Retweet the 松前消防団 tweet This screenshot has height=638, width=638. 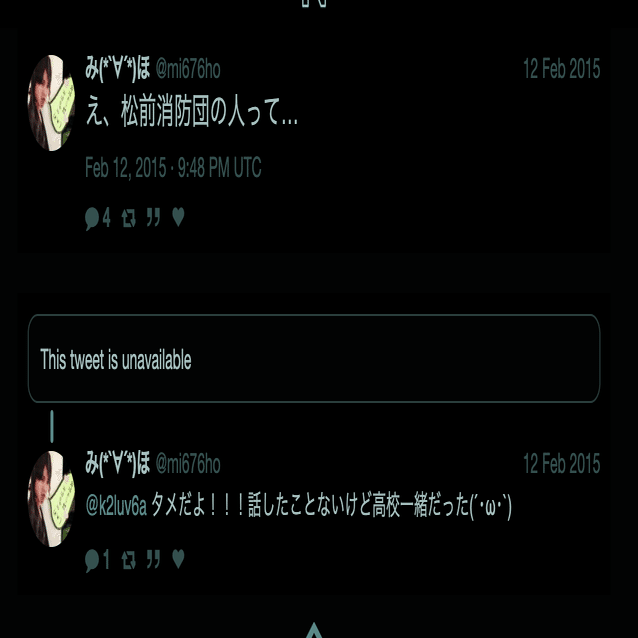coord(128,218)
